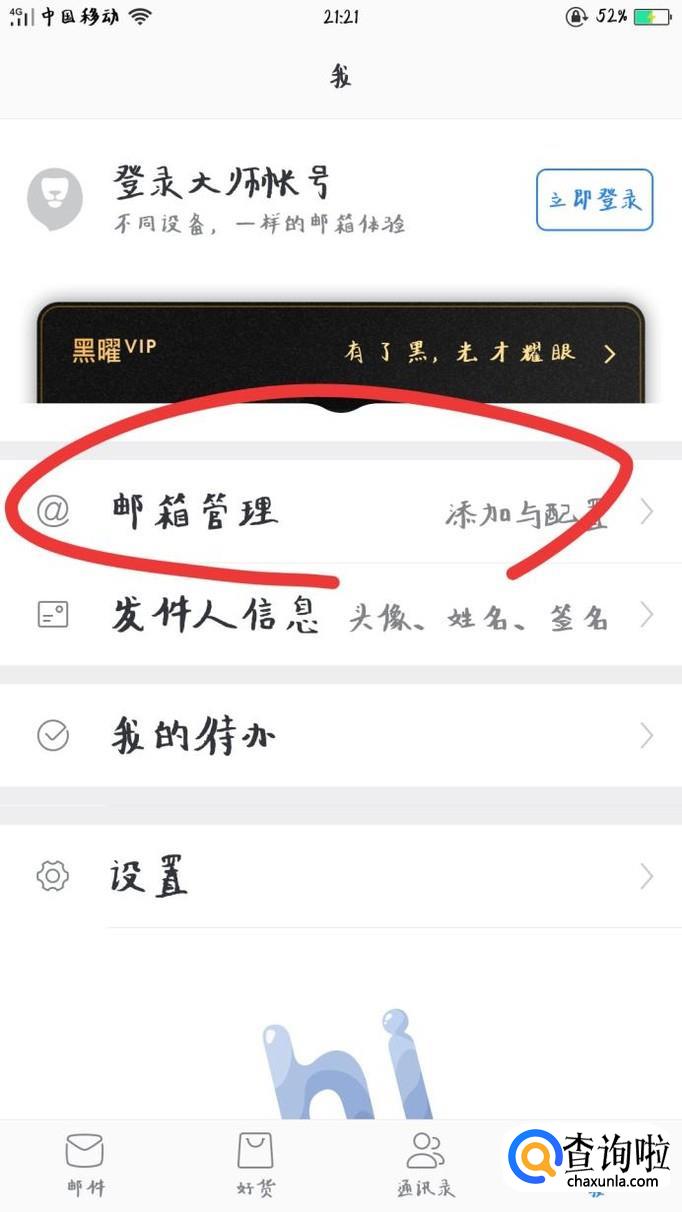682x1212 pixels.
Task: Tap the 登录大师帐号 profile avatar
Action: click(x=55, y=199)
